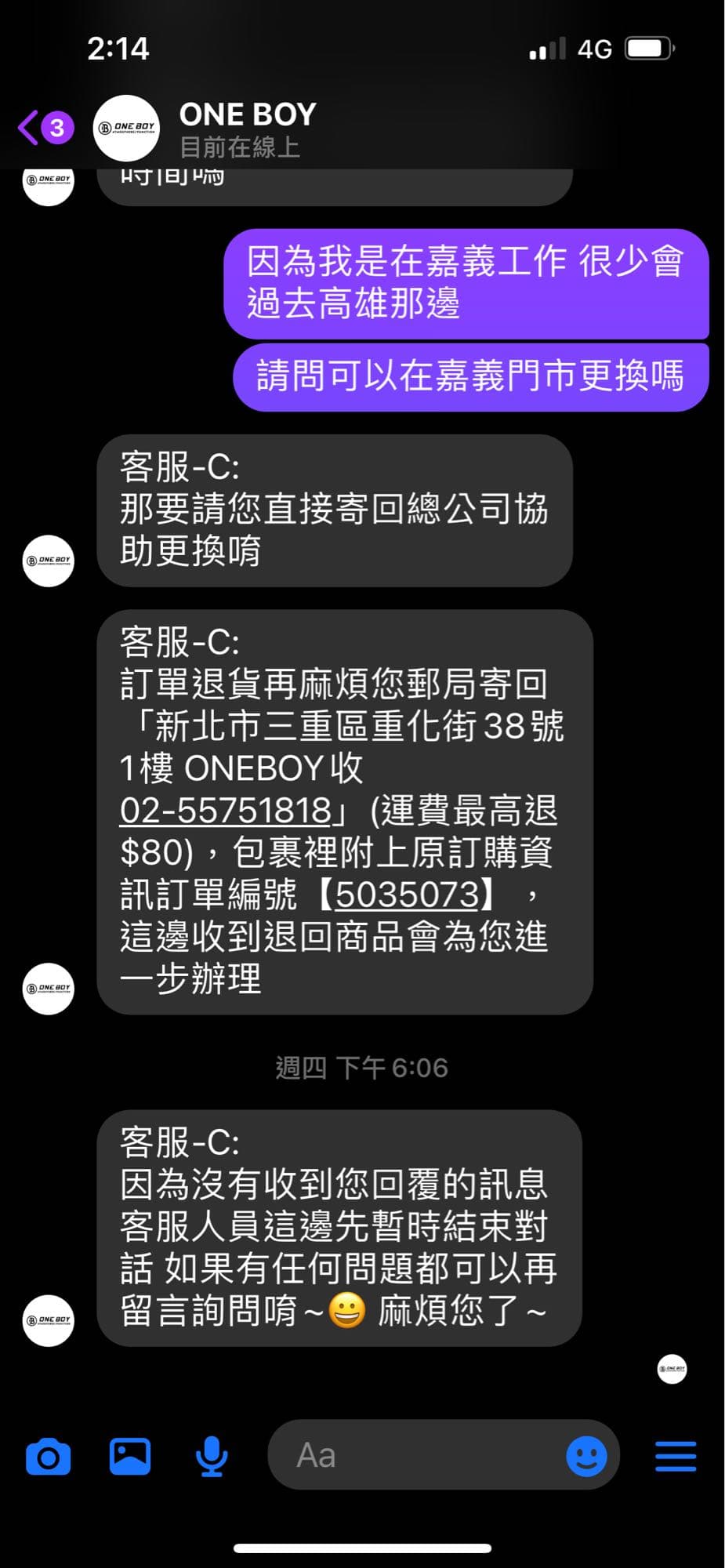Tap the order number 5035073 link
This screenshot has width=725, height=1568.
click(x=407, y=895)
